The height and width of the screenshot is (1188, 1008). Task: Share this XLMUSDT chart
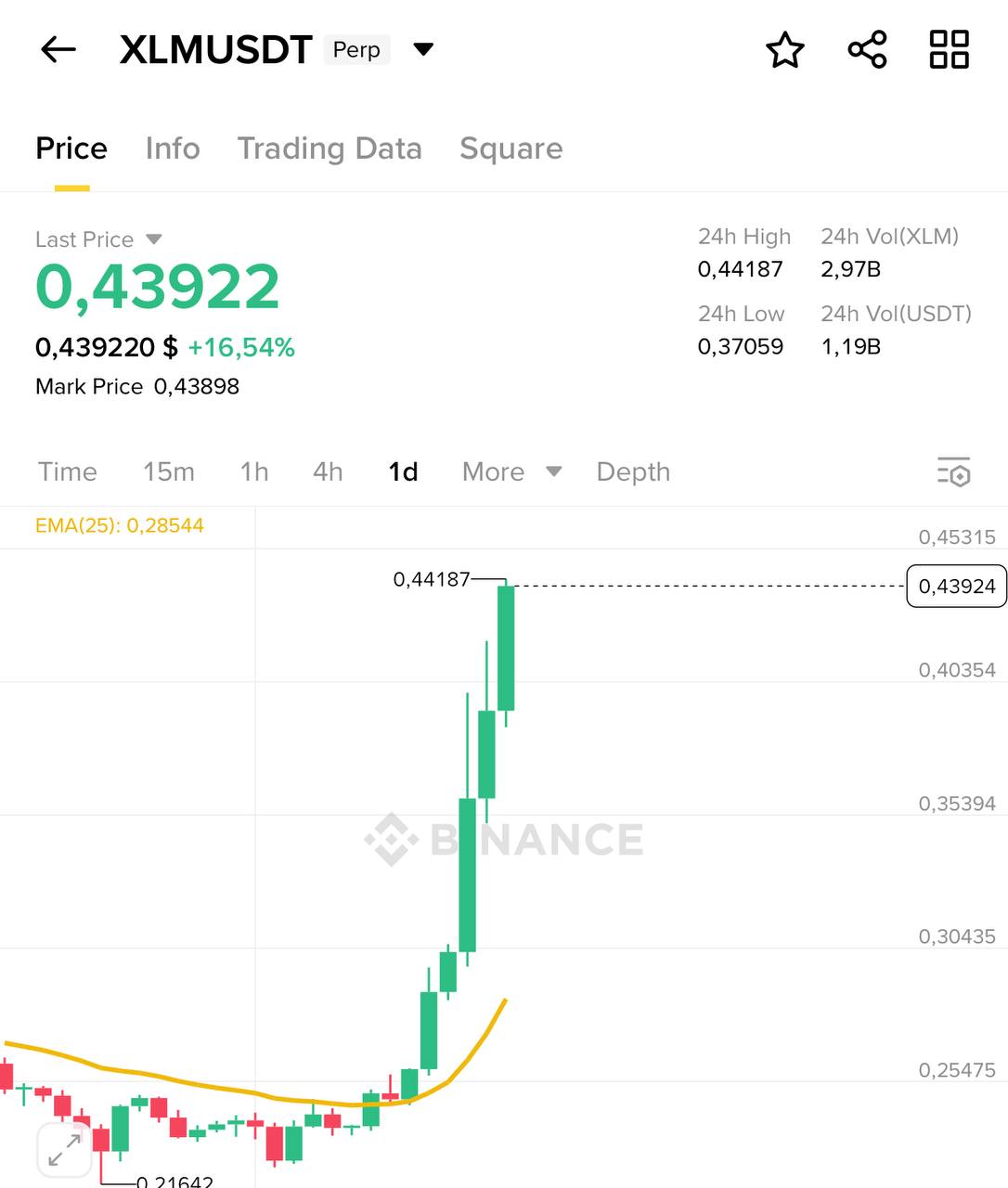point(867,49)
